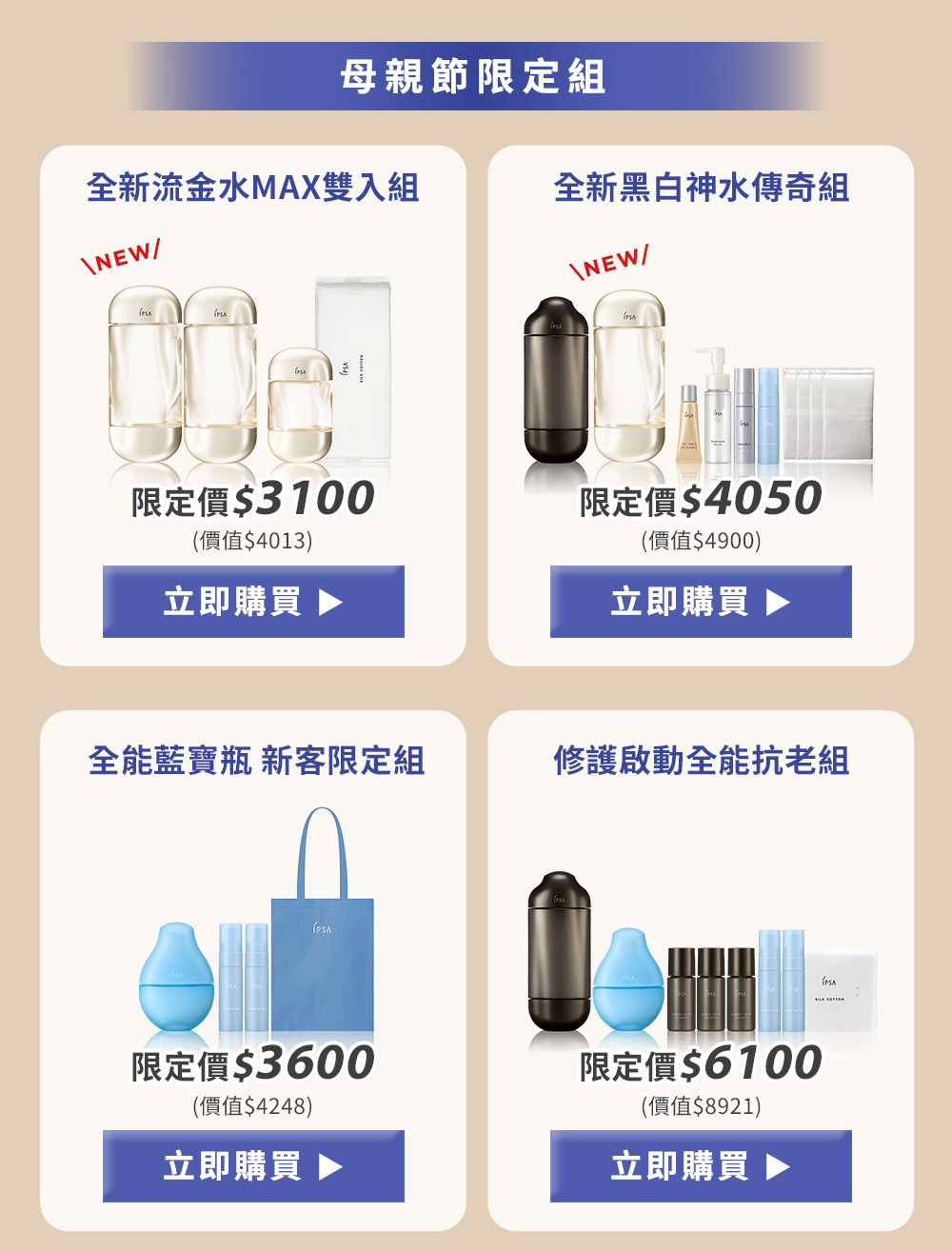Click the arrow icon in 流金水 buy button

329,602
